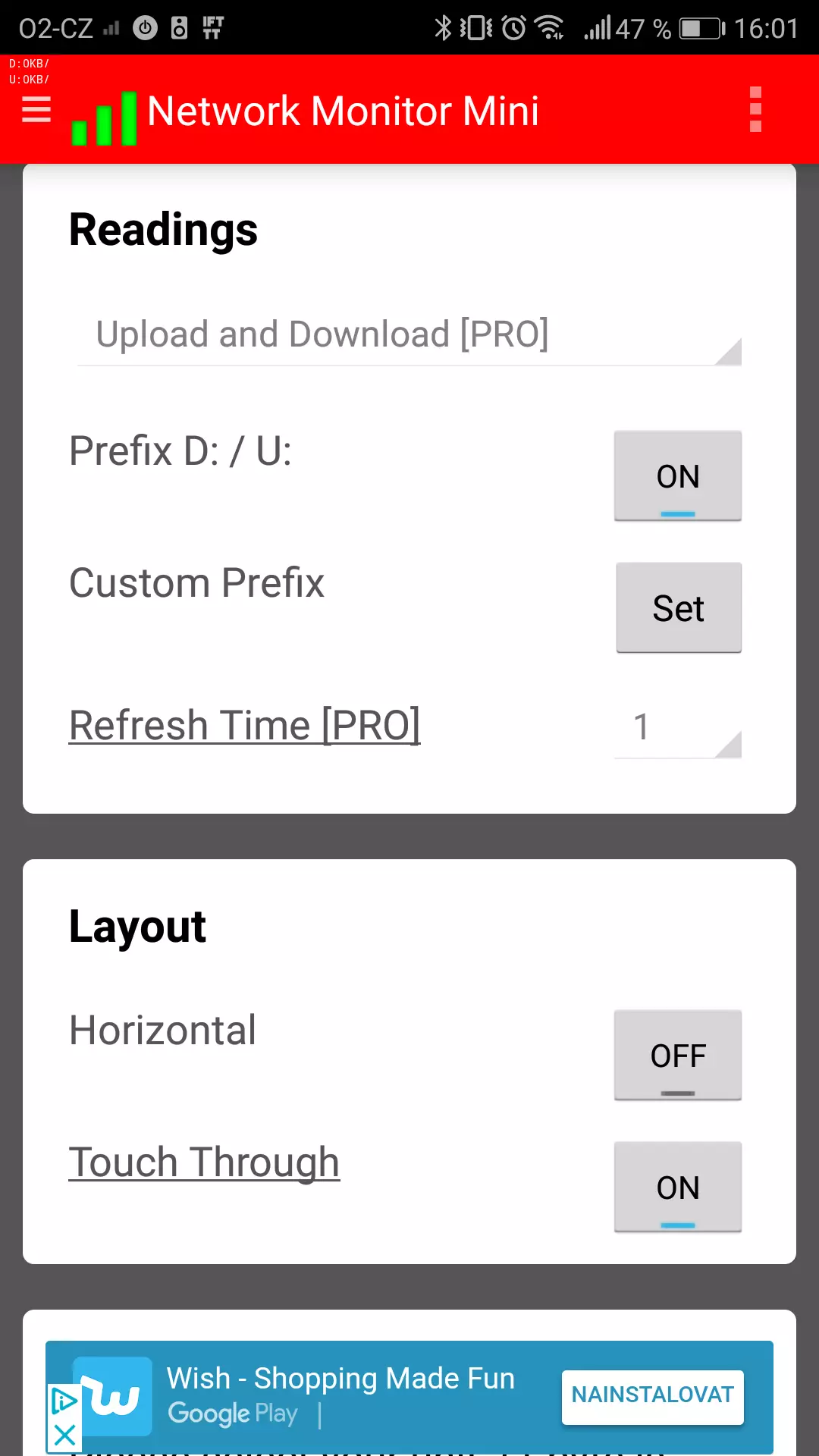
Task: Close the Wish ad banner
Action: tap(64, 1435)
